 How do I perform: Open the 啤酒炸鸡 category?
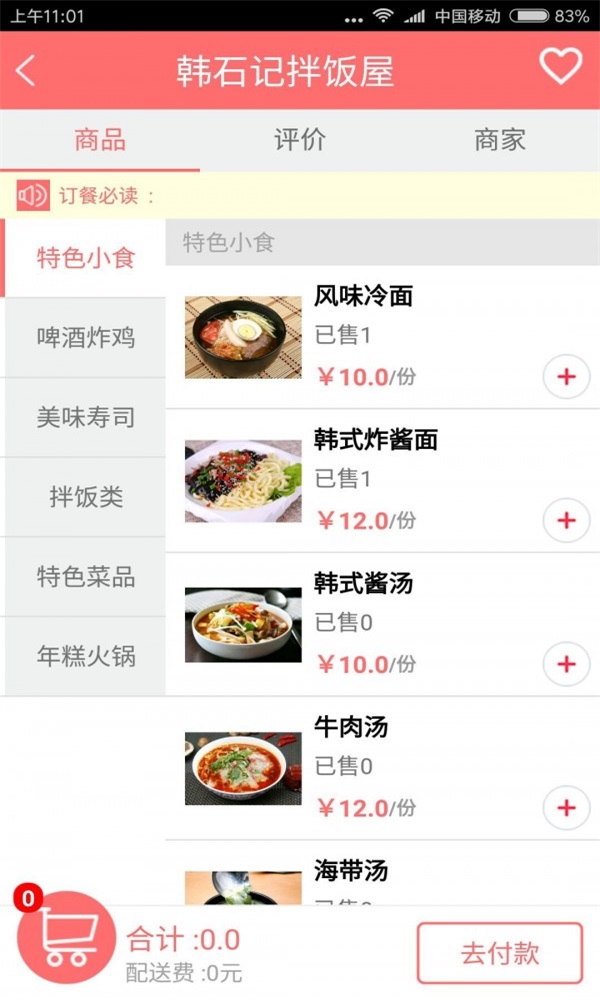[x=85, y=338]
